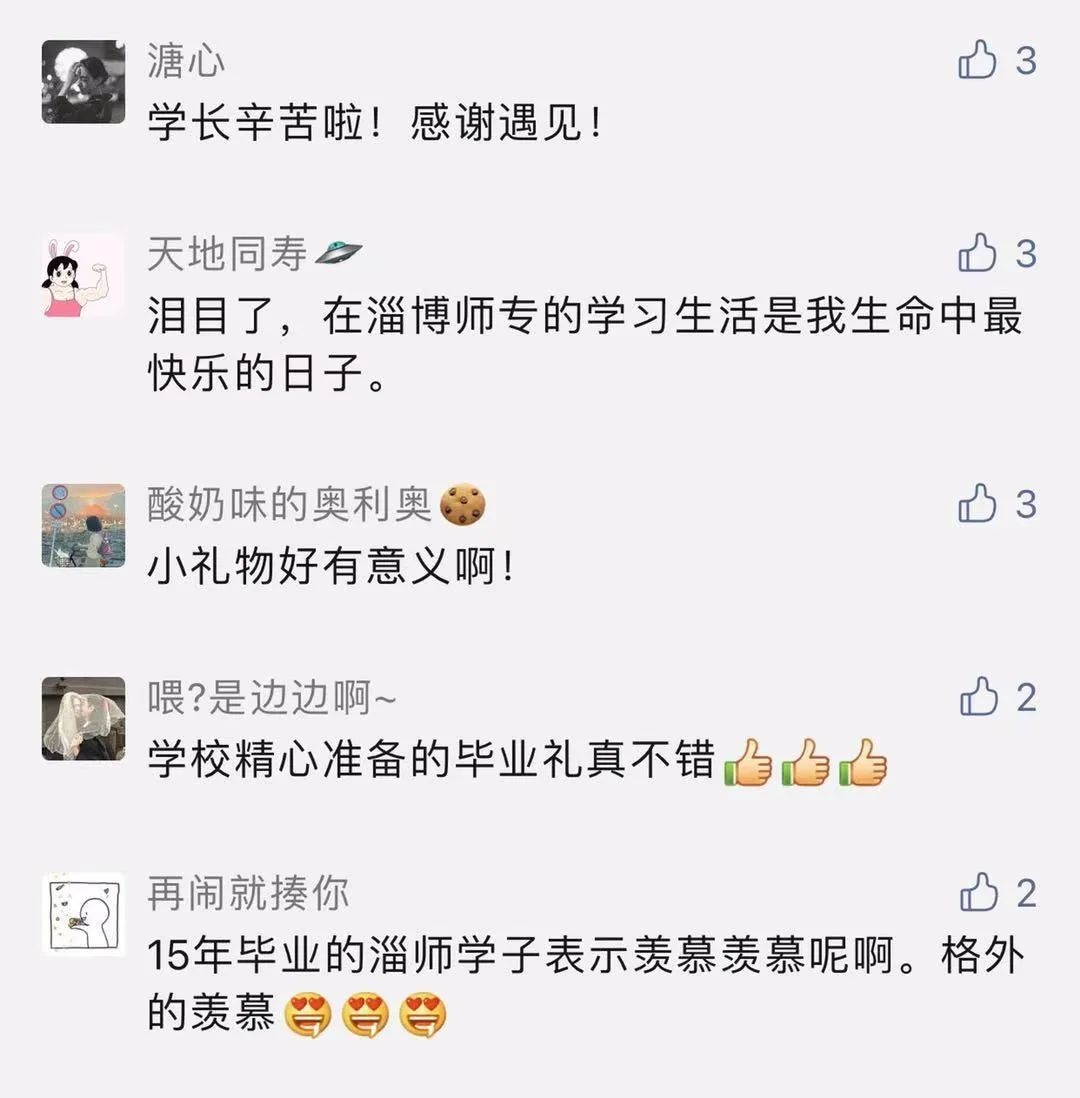Open 再闹就揍你's avatar

click(83, 913)
